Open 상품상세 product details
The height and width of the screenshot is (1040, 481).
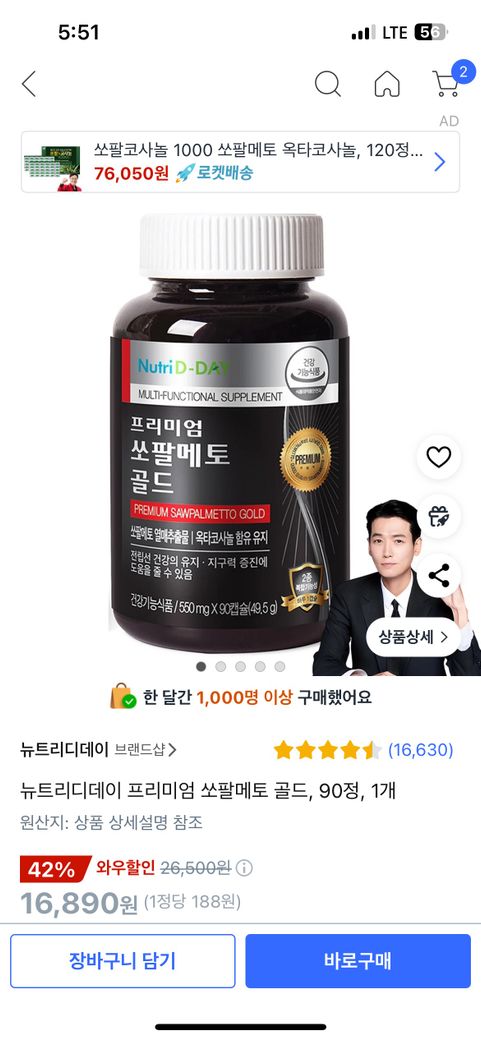click(413, 637)
